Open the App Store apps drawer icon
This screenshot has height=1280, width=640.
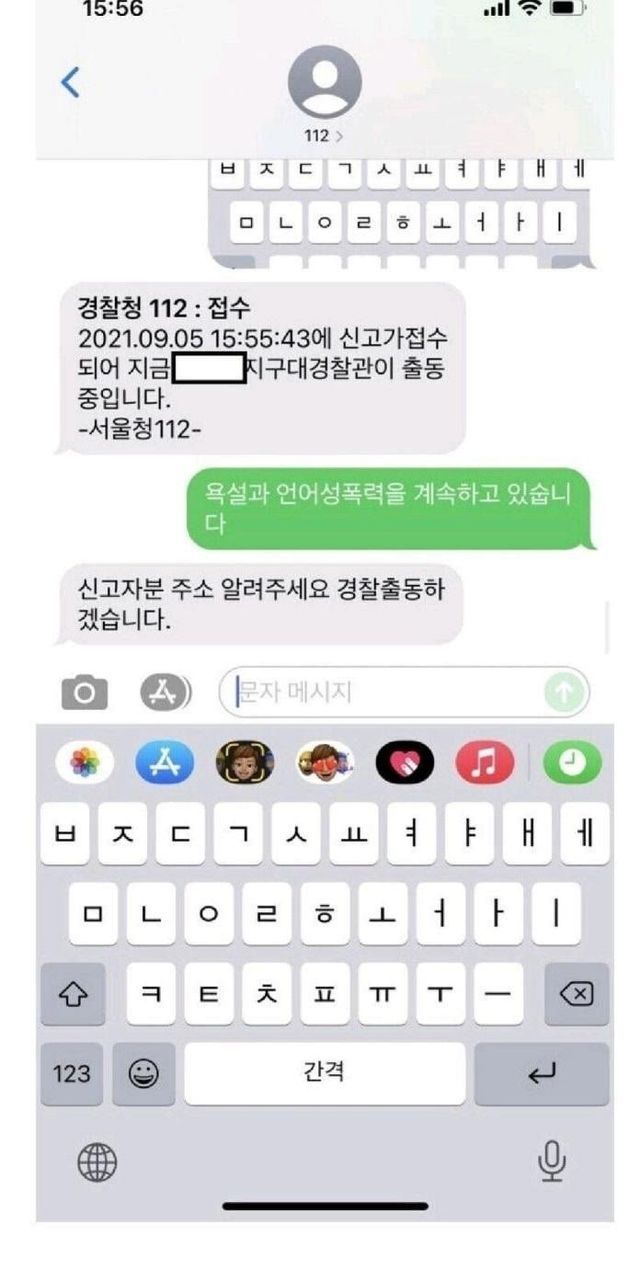coord(158,691)
